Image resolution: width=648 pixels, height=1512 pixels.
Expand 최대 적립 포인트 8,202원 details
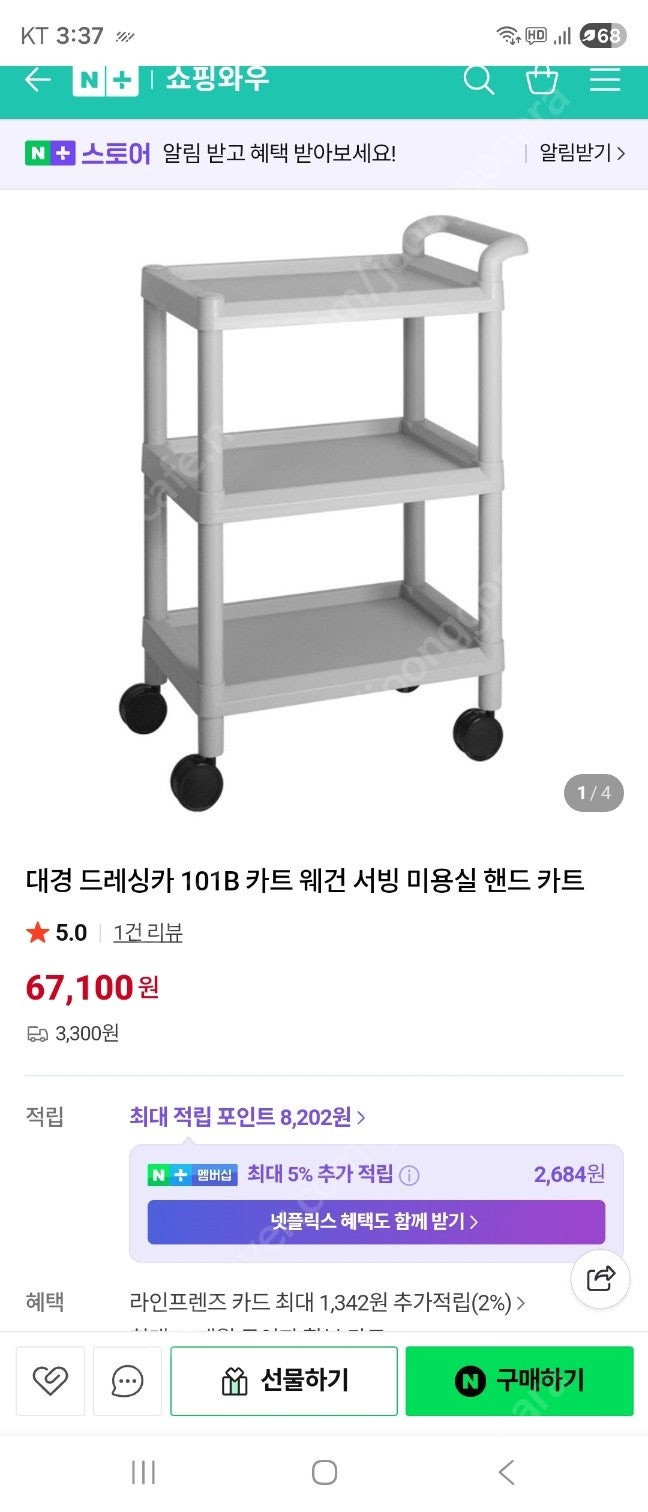coord(247,1117)
